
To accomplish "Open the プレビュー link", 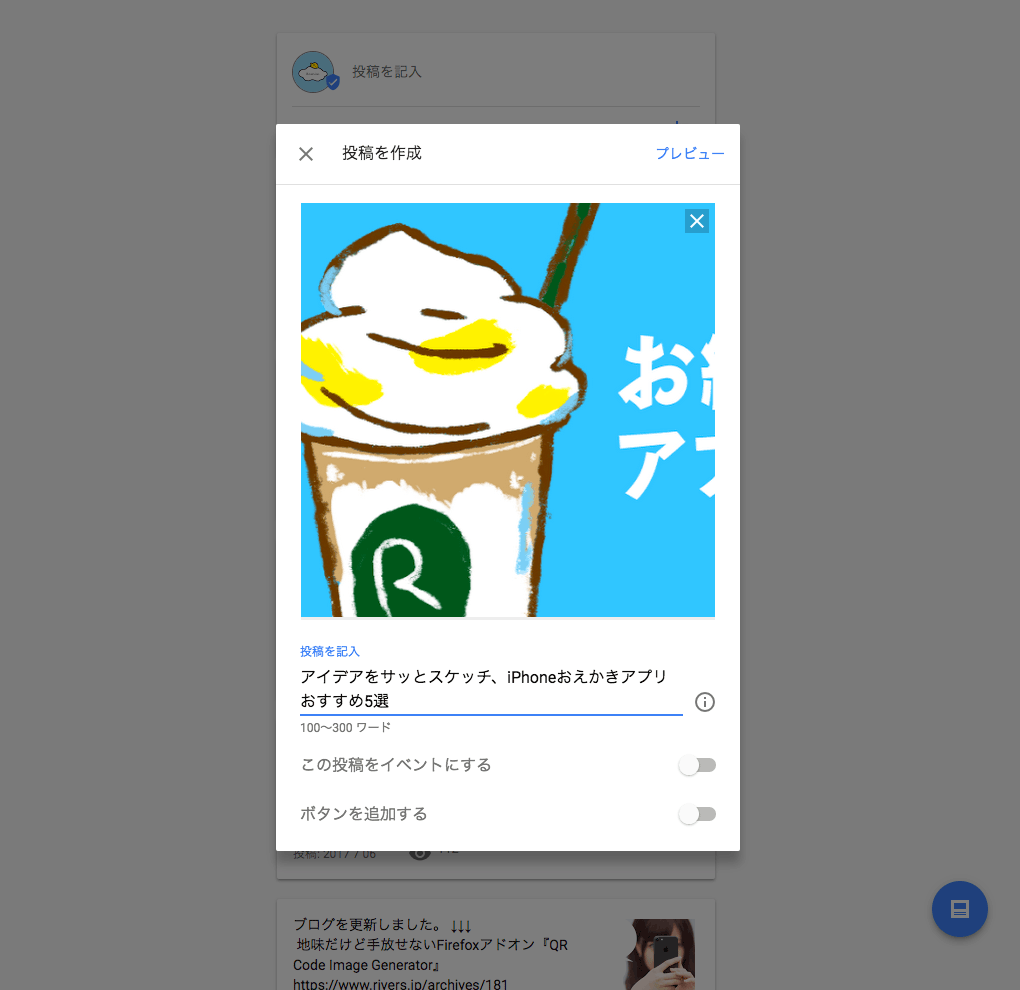I will (689, 154).
